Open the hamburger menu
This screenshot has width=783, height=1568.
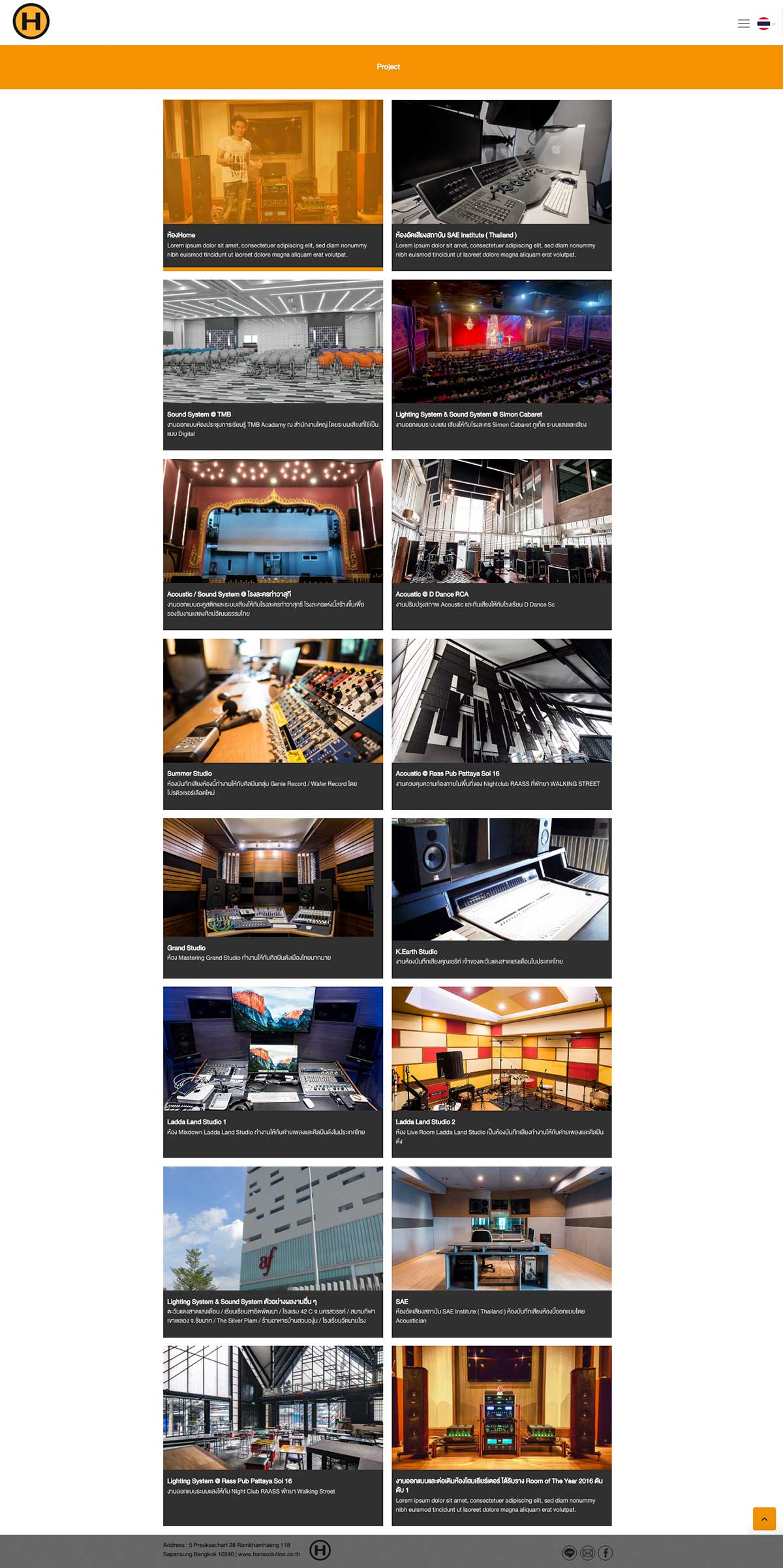[743, 24]
